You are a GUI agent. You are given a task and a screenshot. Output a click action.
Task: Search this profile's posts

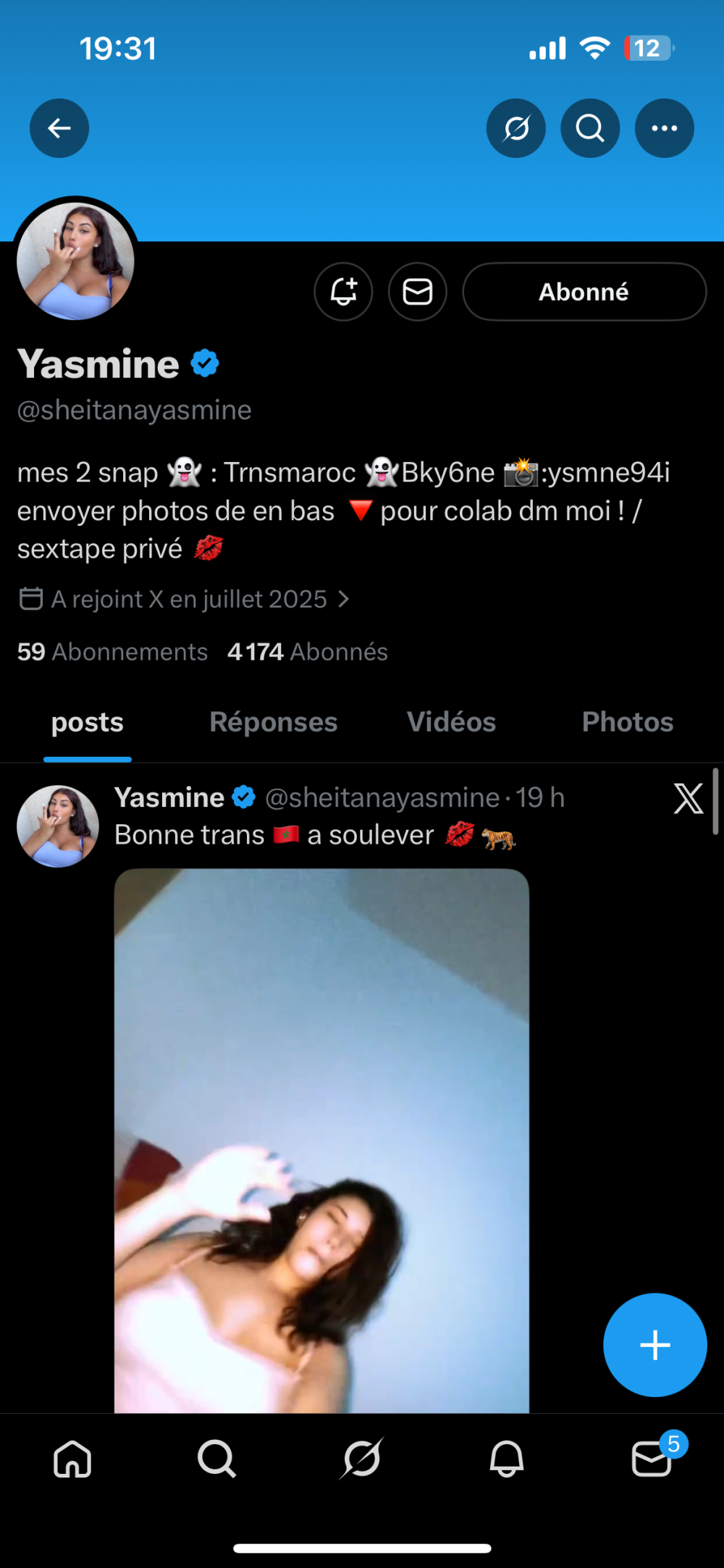tap(590, 128)
